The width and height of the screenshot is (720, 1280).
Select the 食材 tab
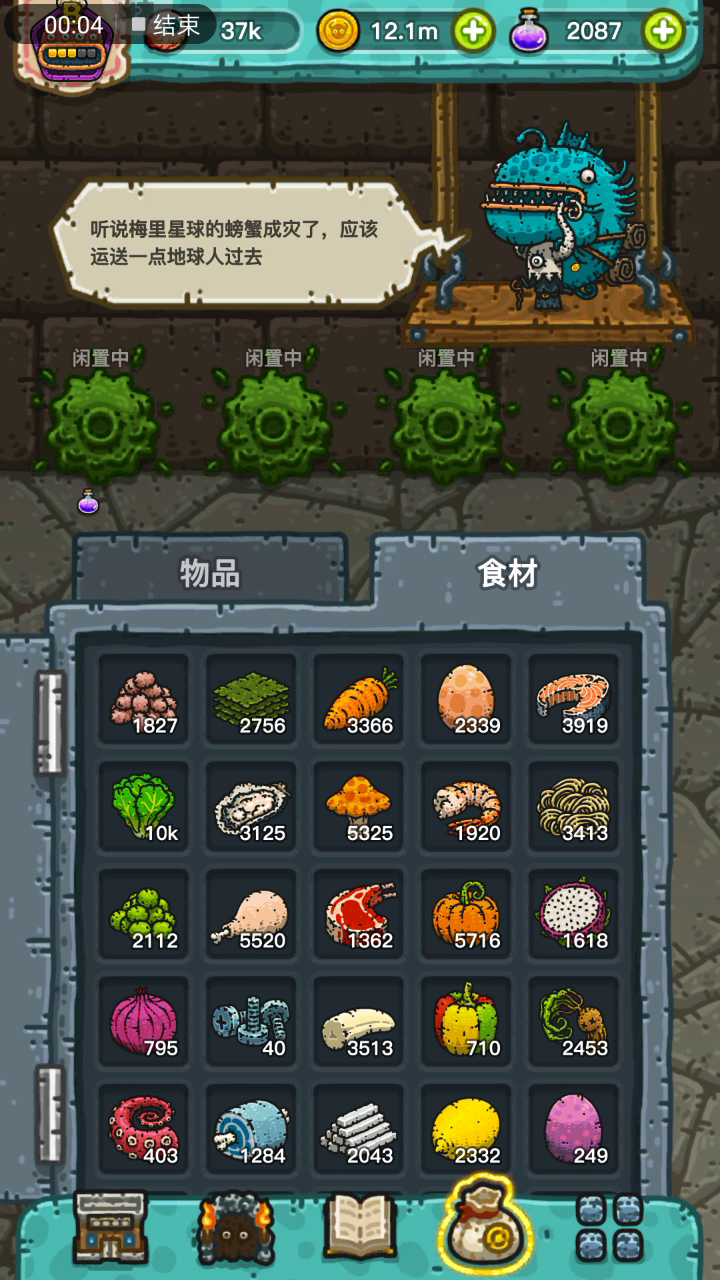508,573
